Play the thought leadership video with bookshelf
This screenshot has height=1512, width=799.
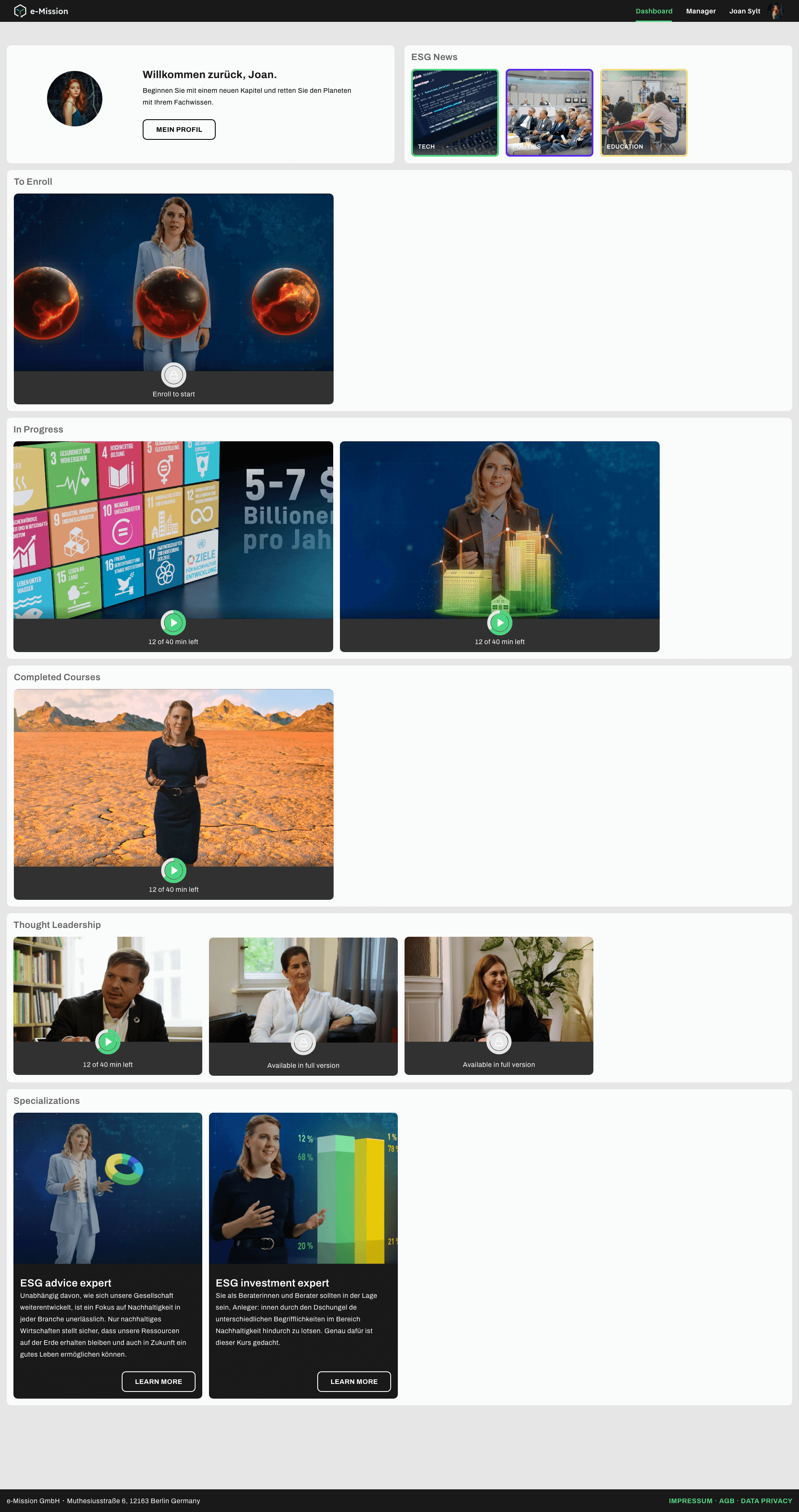[108, 1042]
